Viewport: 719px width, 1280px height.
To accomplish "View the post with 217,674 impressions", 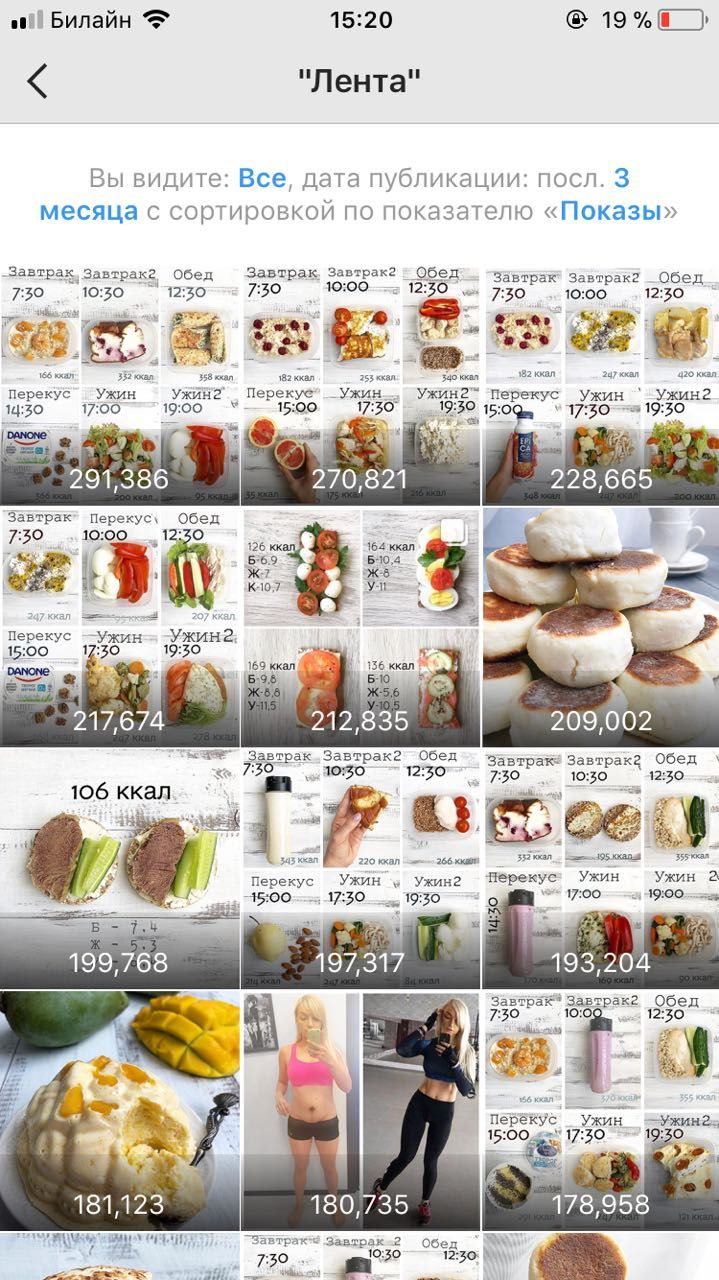I will [120, 627].
